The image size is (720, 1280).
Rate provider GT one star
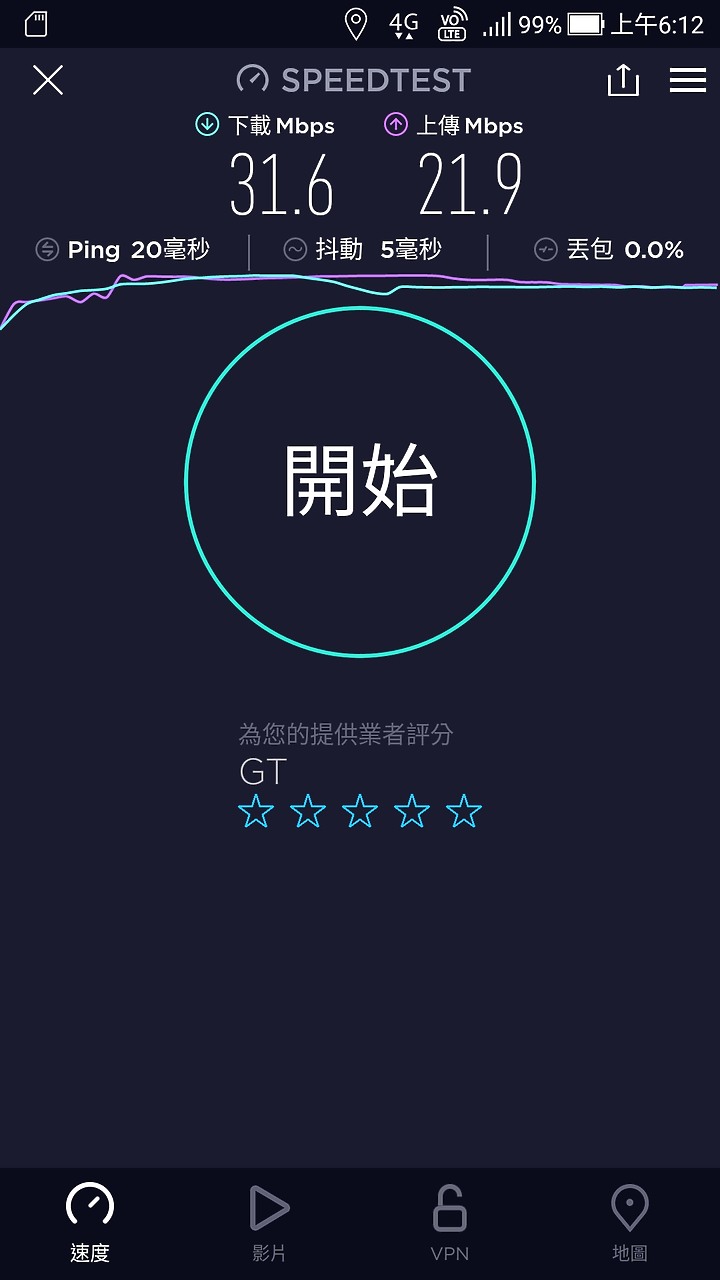click(x=256, y=812)
